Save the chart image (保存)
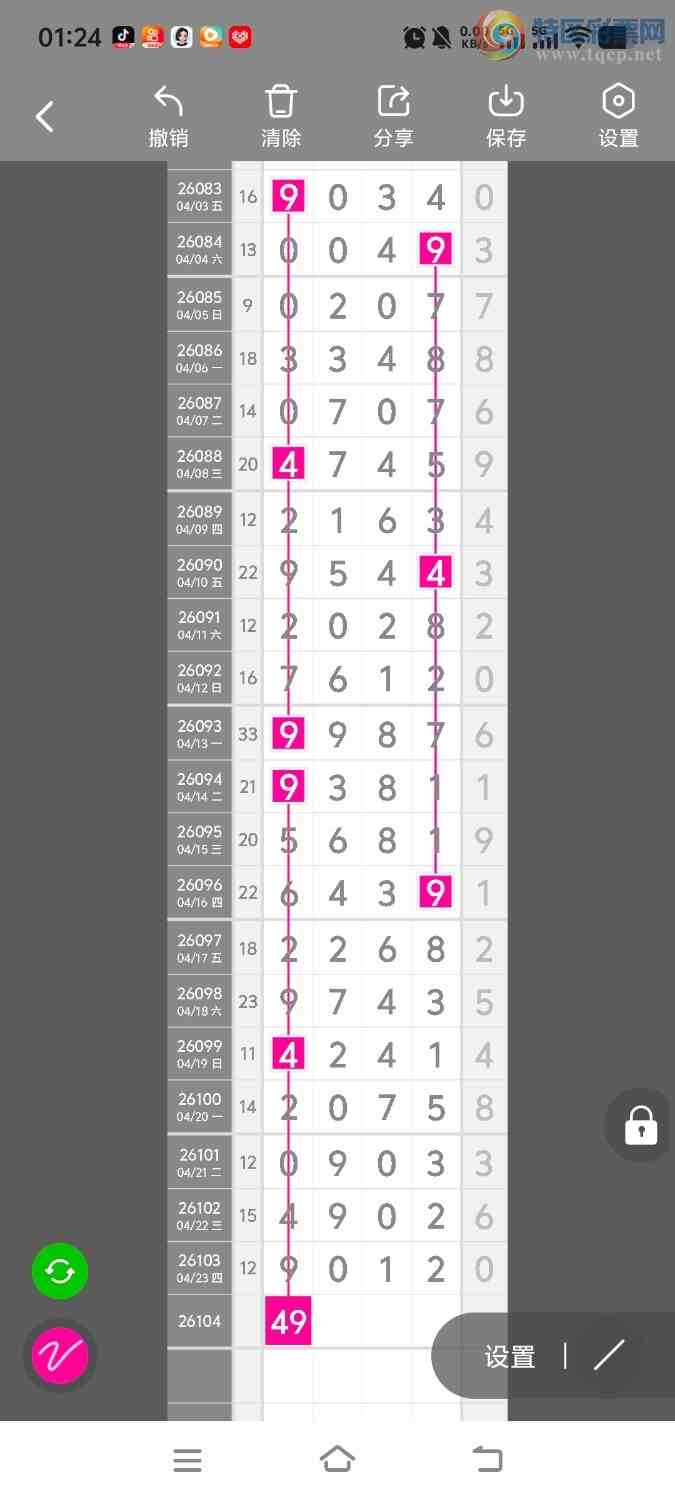The width and height of the screenshot is (675, 1500). coord(506,117)
